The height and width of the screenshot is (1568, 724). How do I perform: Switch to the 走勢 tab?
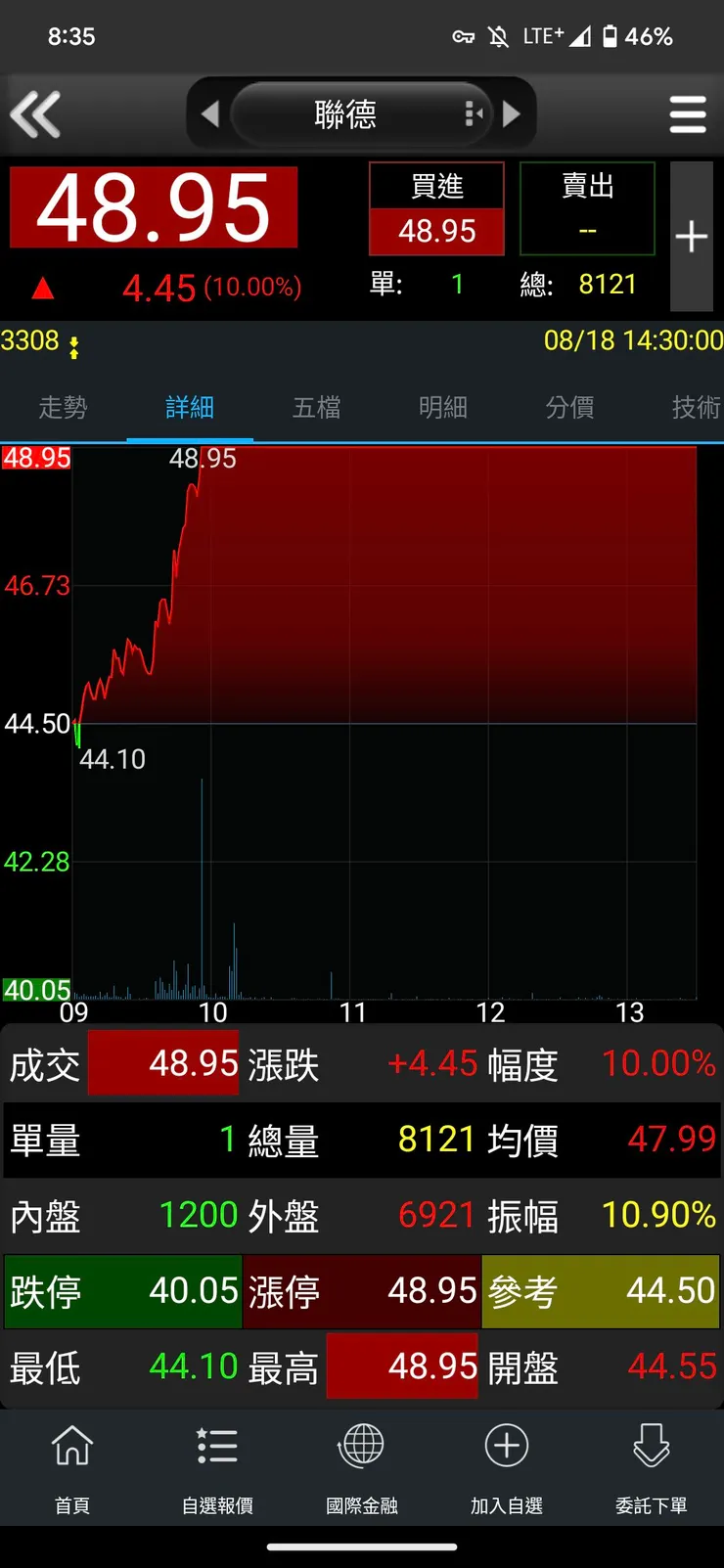point(63,407)
